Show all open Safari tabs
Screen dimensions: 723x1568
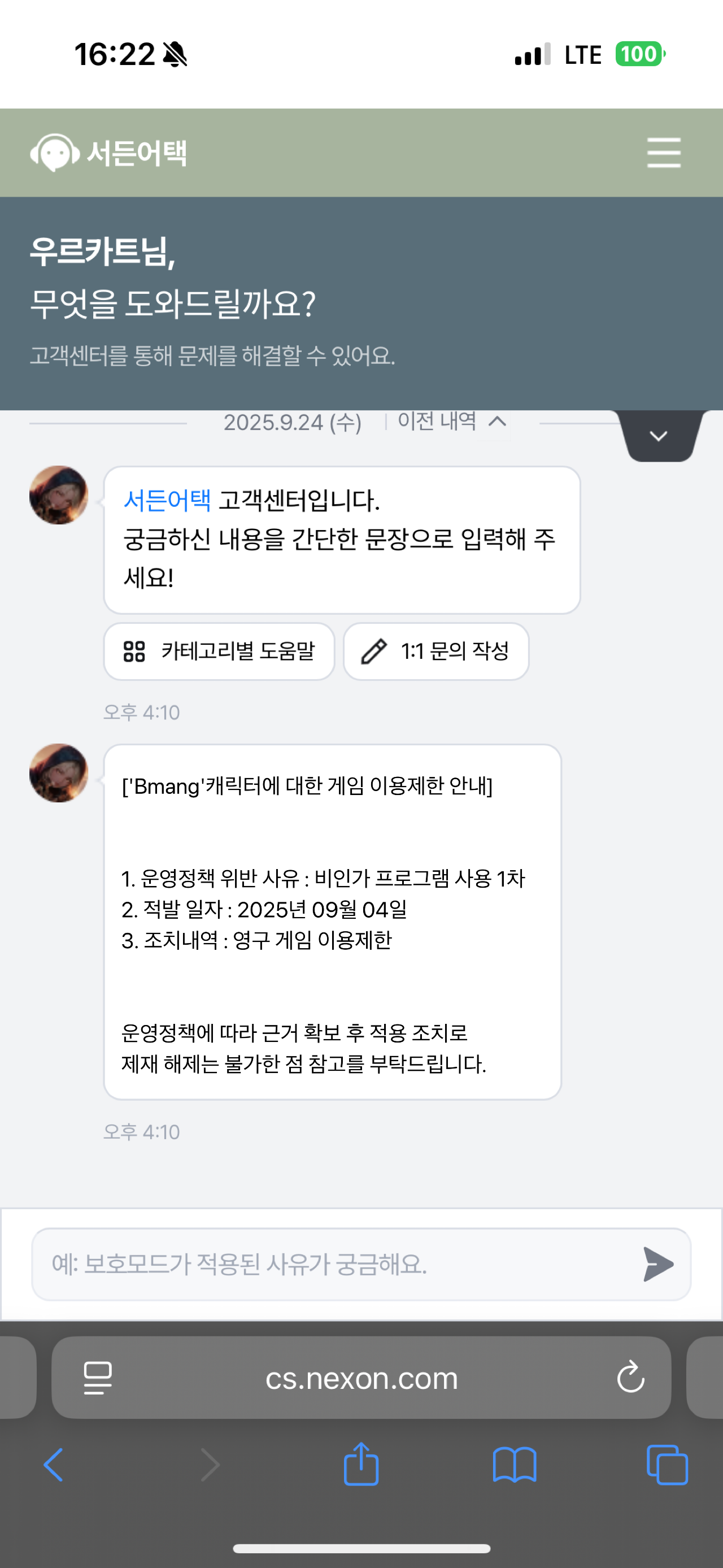667,1465
